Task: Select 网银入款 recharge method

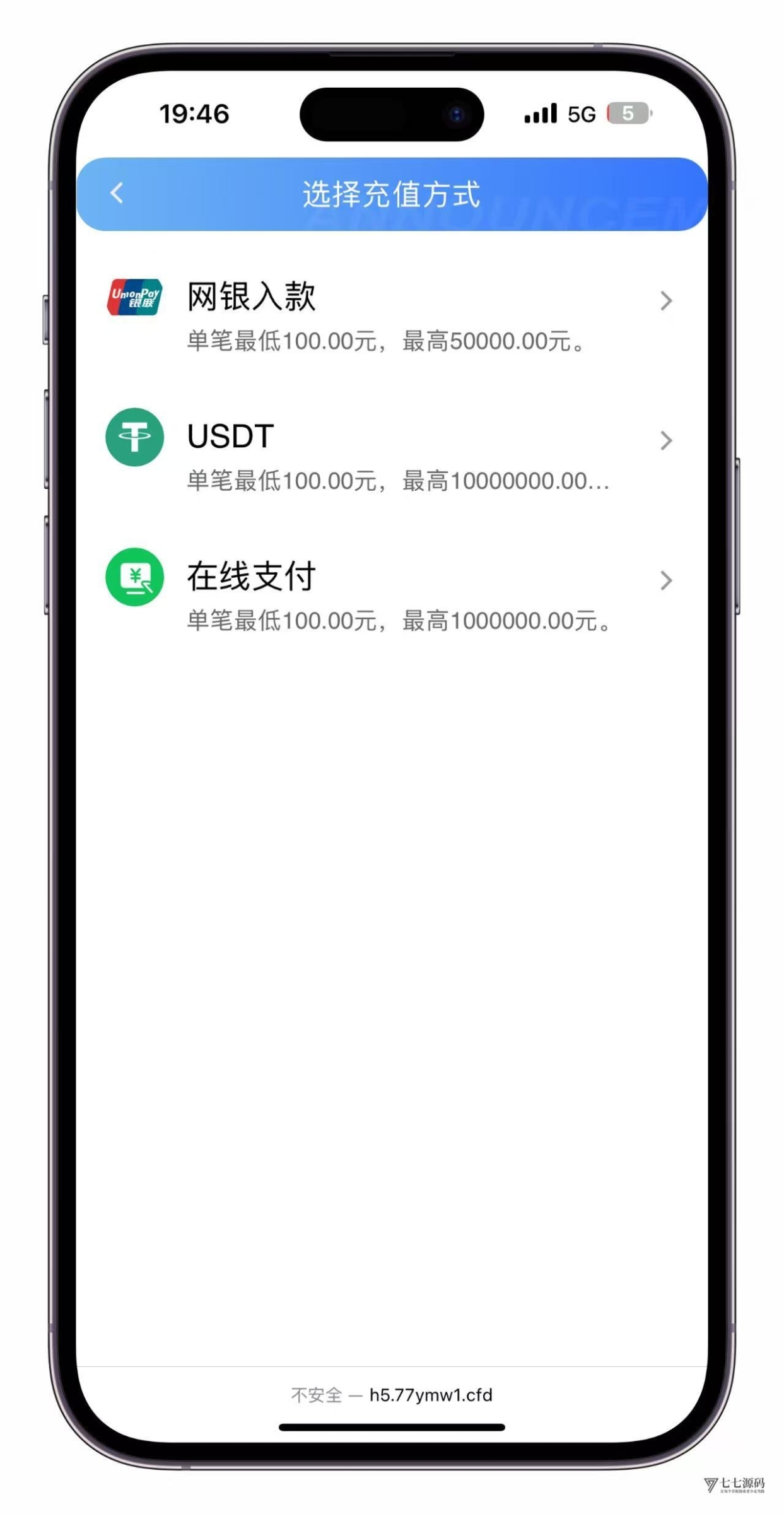Action: click(x=390, y=315)
